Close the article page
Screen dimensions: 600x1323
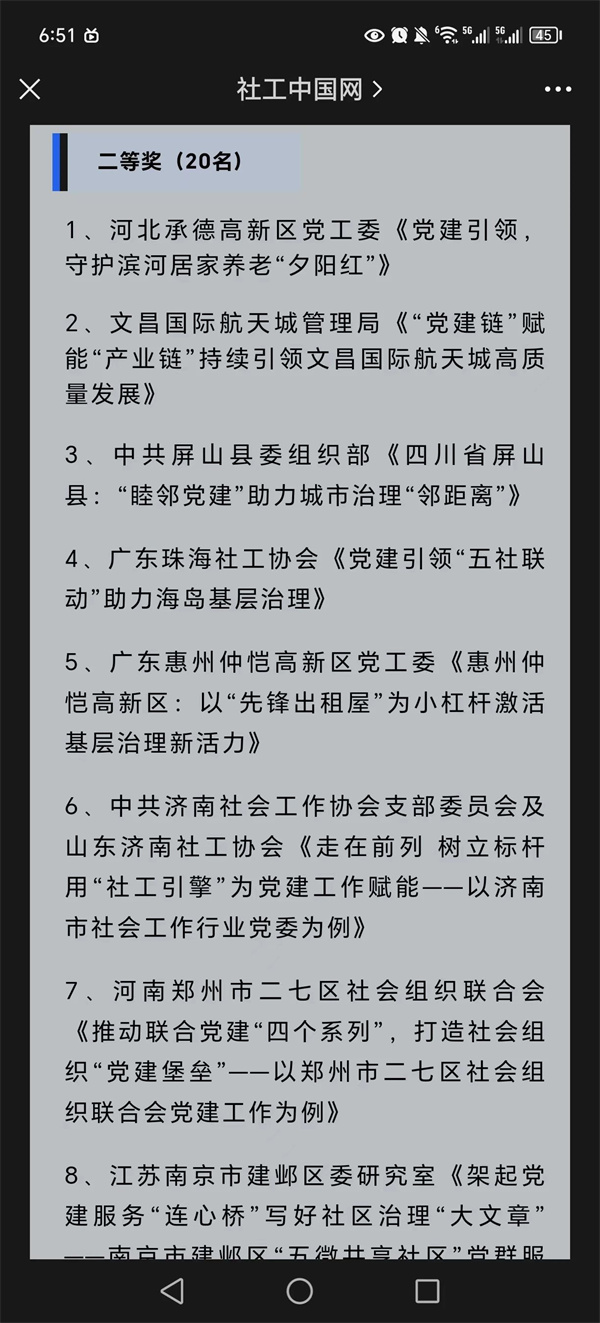pos(30,89)
